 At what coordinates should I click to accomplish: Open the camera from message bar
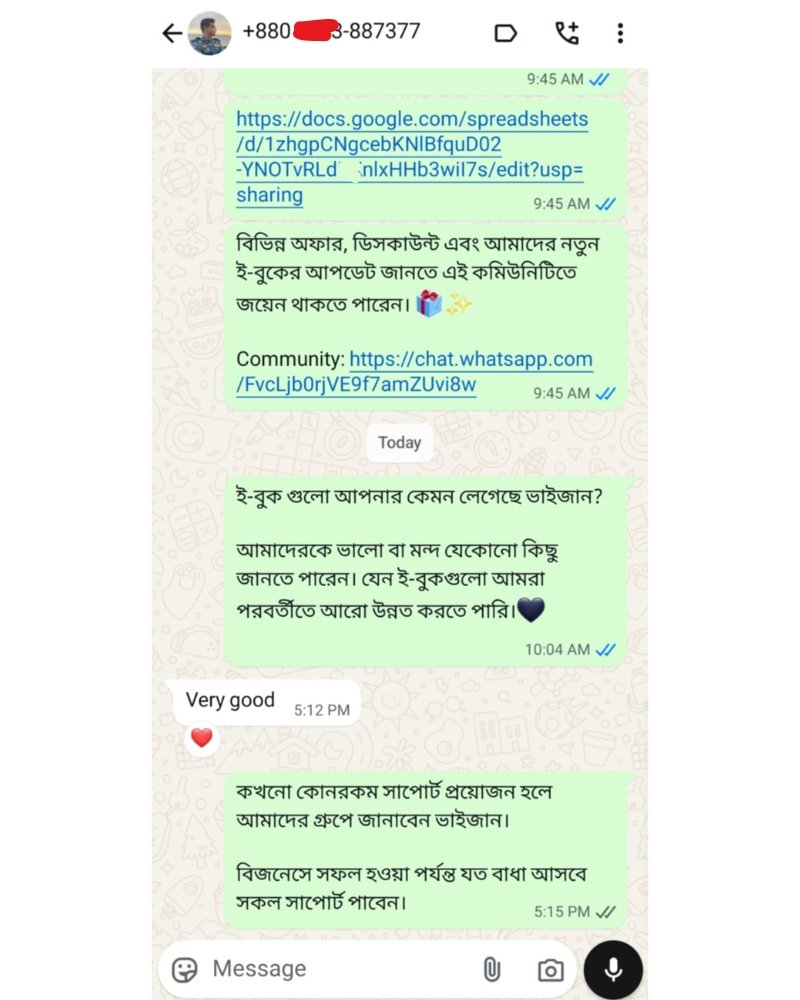(550, 969)
